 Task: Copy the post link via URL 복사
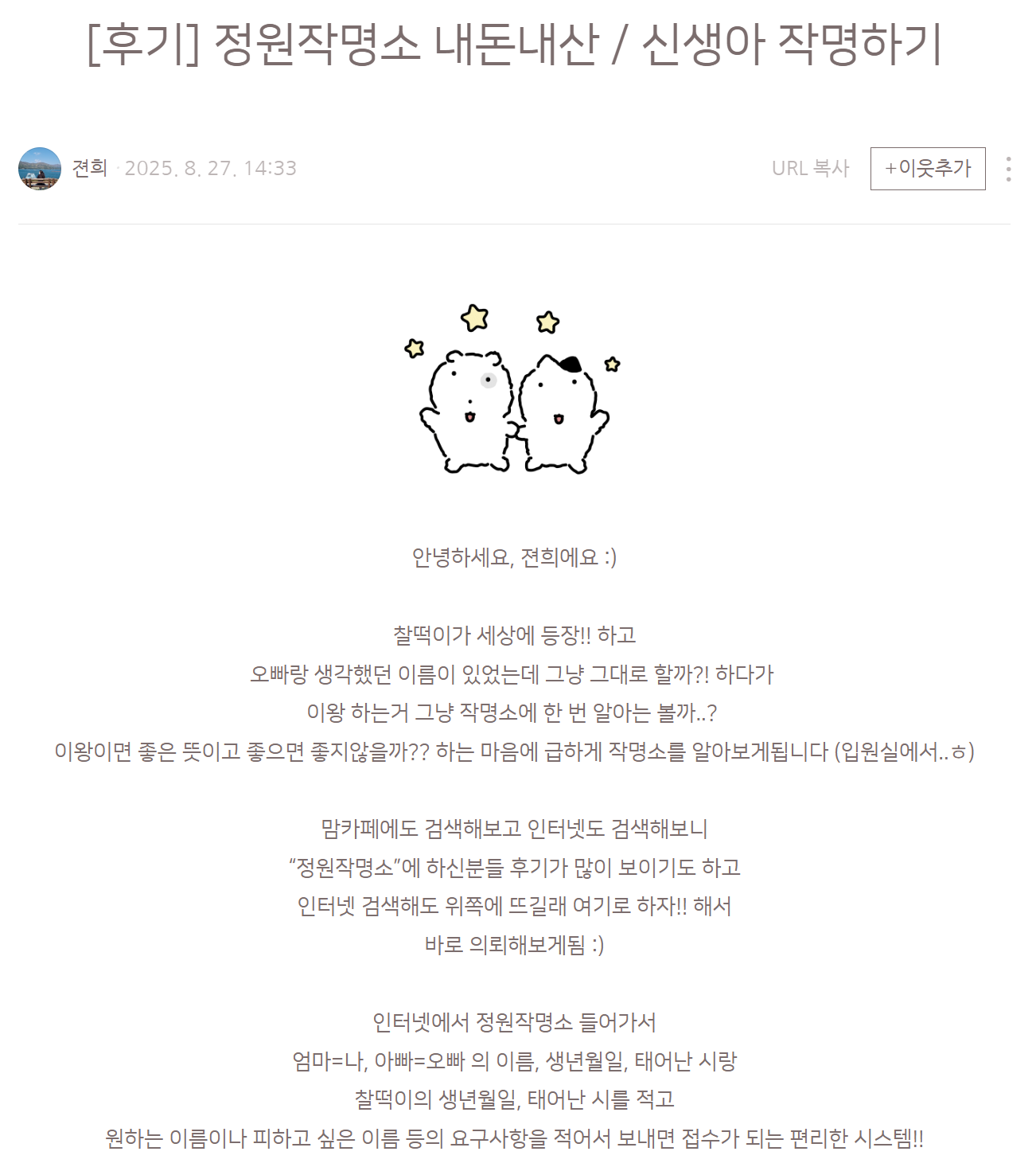[810, 169]
